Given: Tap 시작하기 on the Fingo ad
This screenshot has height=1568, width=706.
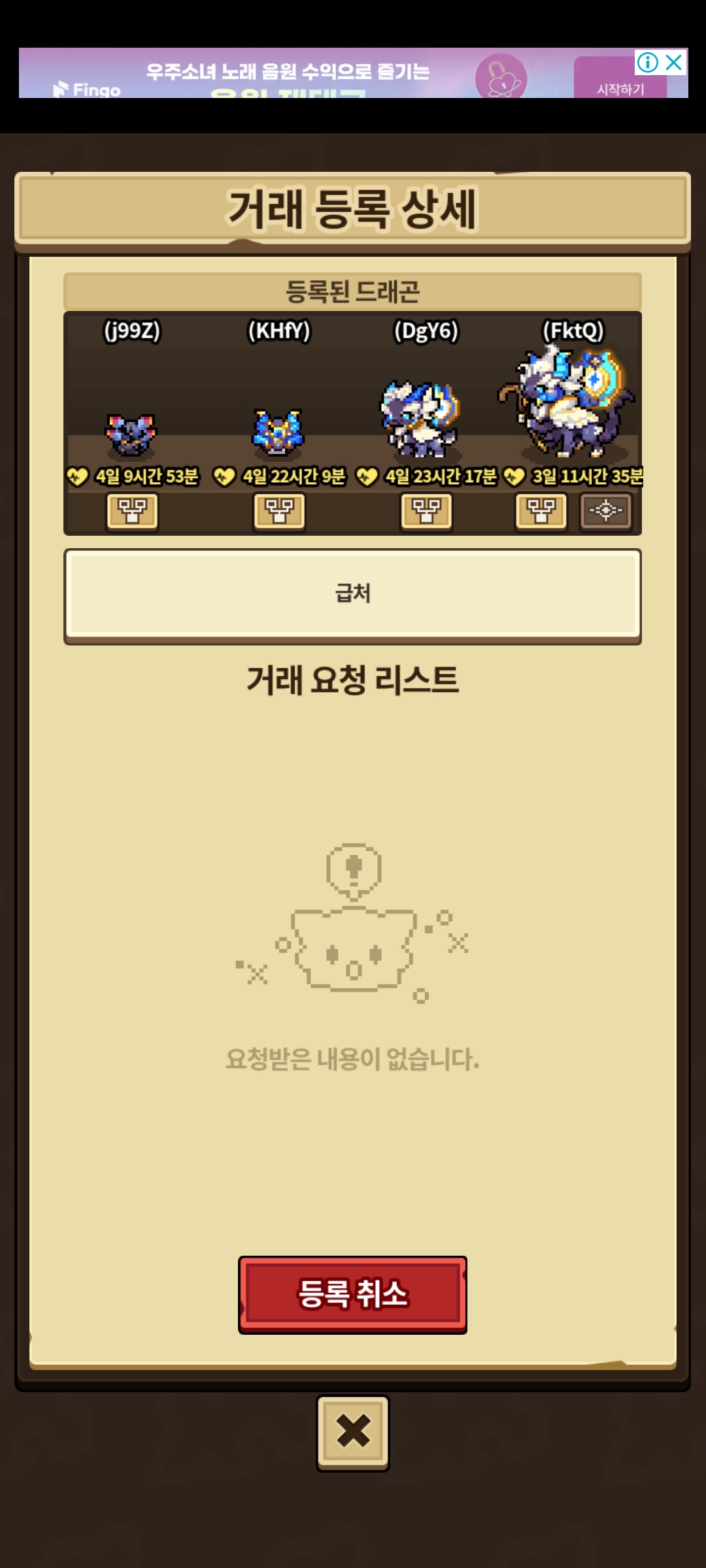Looking at the screenshot, I should (620, 88).
